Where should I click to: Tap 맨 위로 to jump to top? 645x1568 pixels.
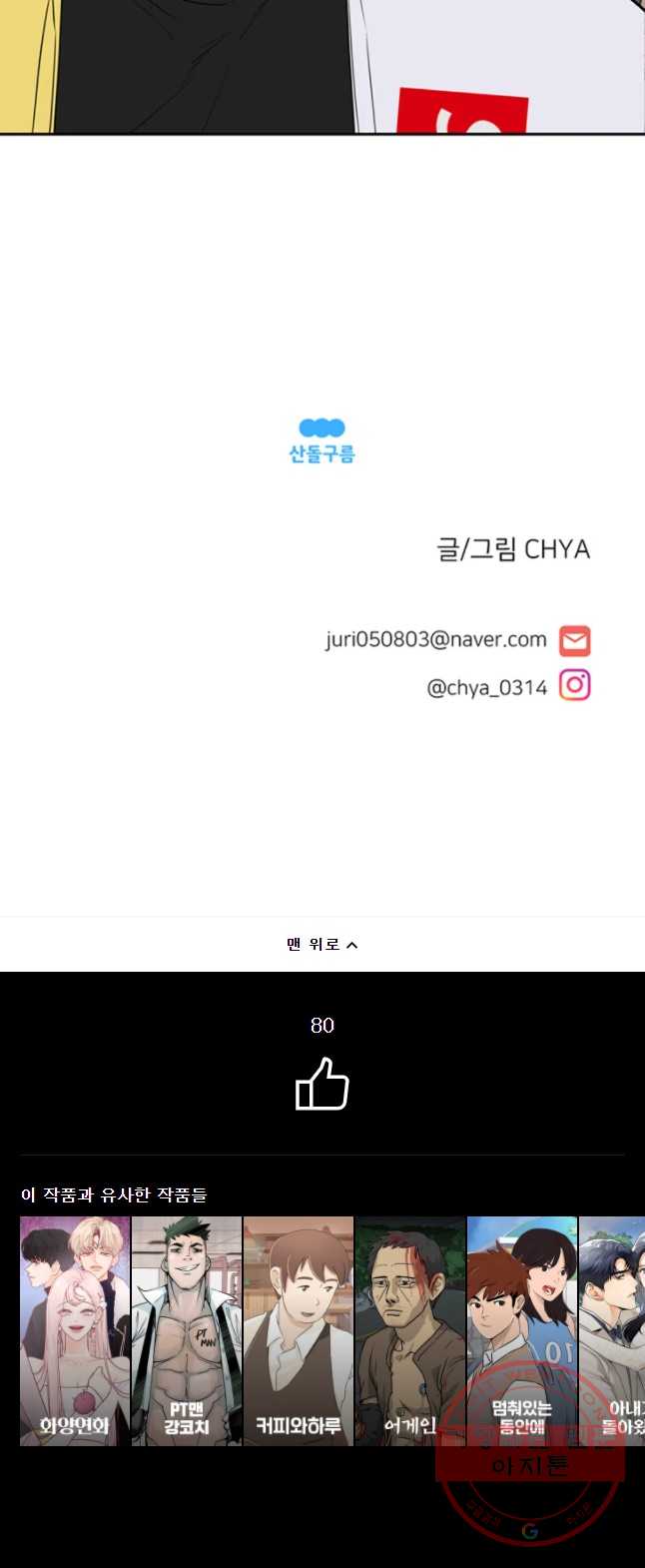tap(322, 944)
